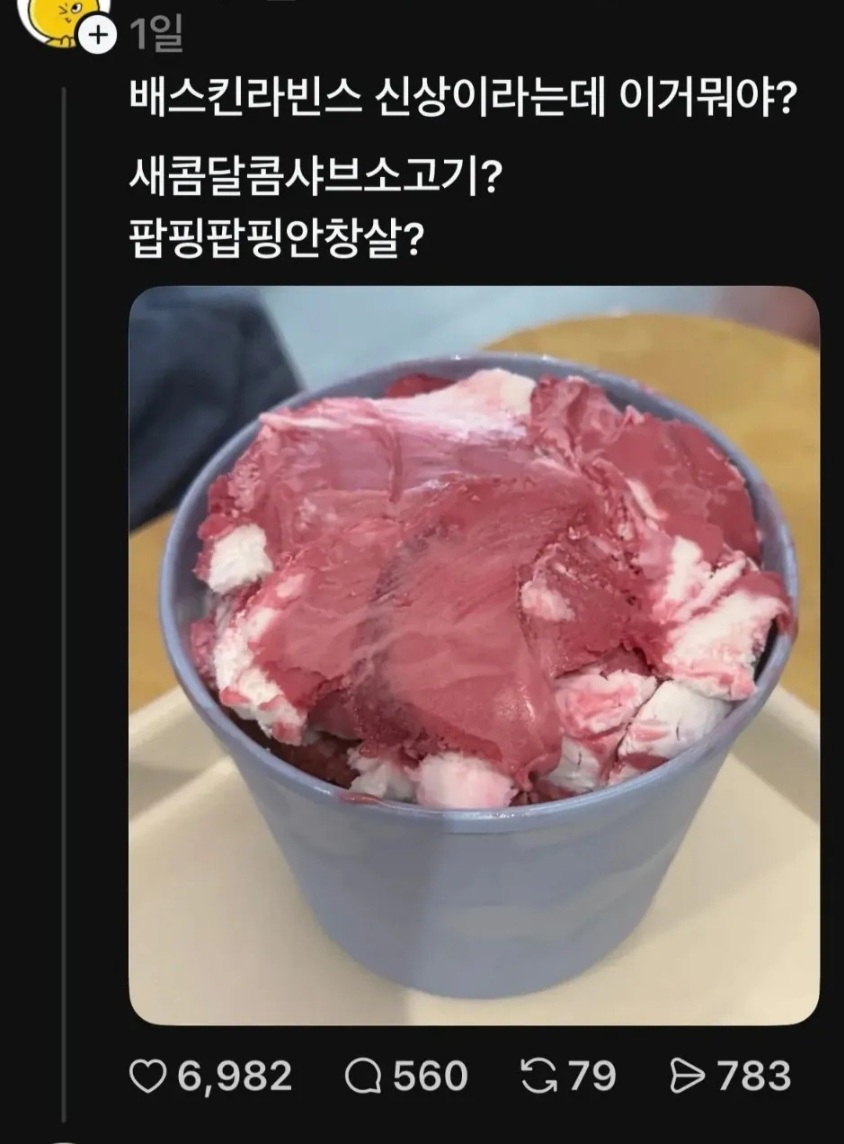Screen dimensions: 844x1144
Task: Like the Baskin Robbins ice cream post
Action: coord(147,1077)
